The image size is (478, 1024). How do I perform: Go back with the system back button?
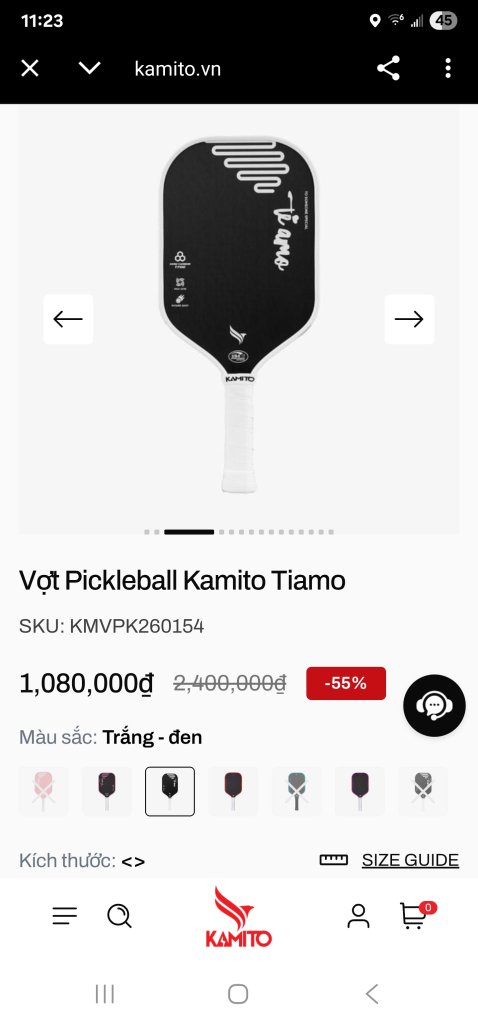[x=372, y=994]
